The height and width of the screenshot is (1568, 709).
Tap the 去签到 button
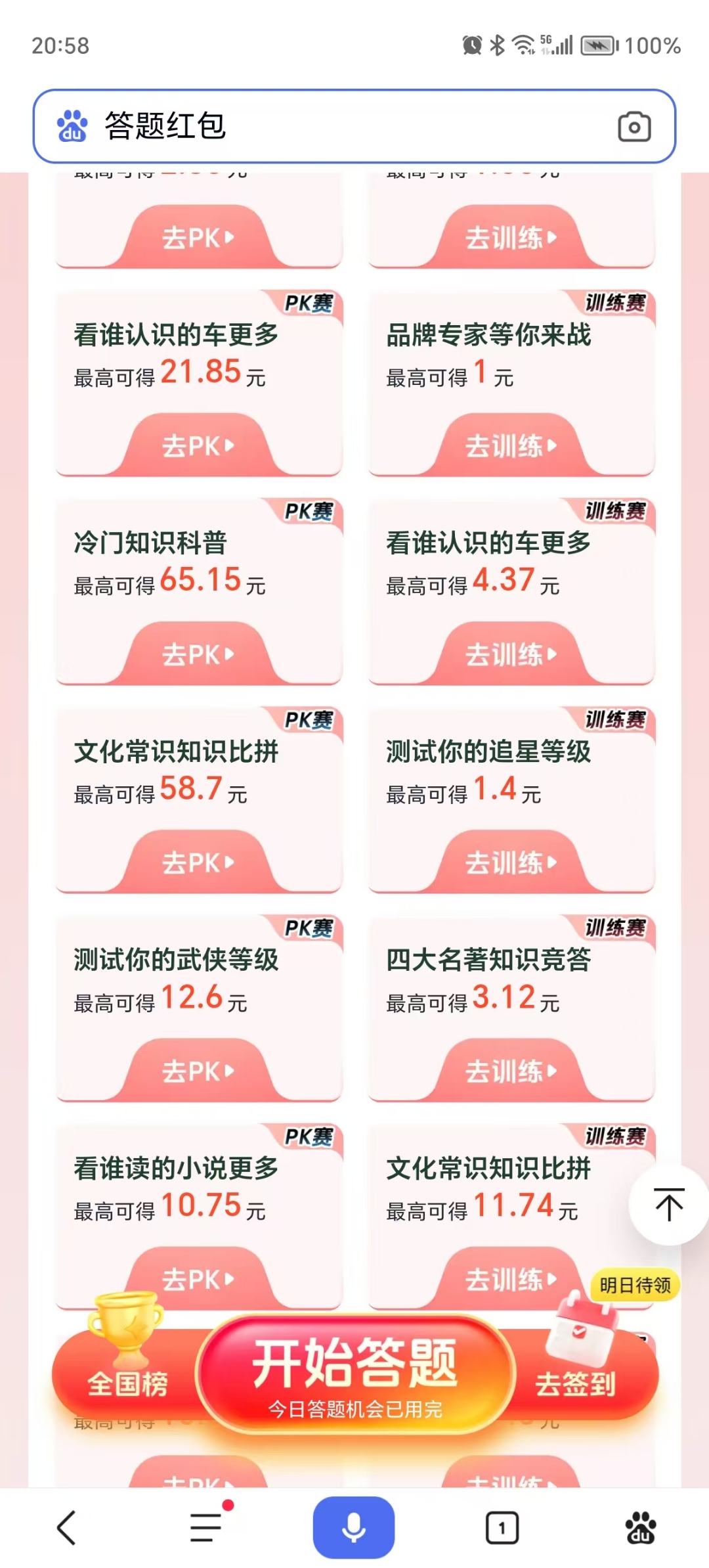coord(575,1385)
